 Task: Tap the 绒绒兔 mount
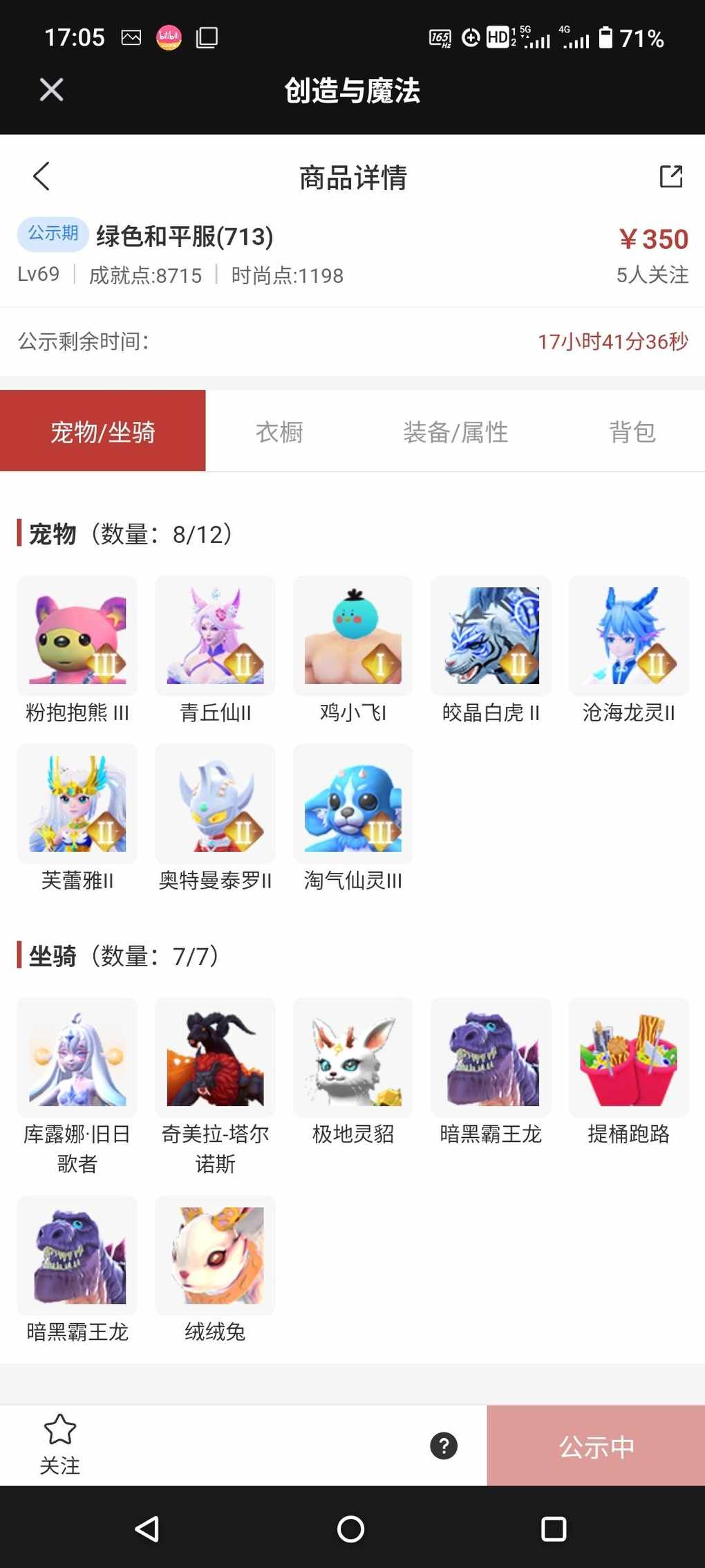pyautogui.click(x=215, y=1255)
